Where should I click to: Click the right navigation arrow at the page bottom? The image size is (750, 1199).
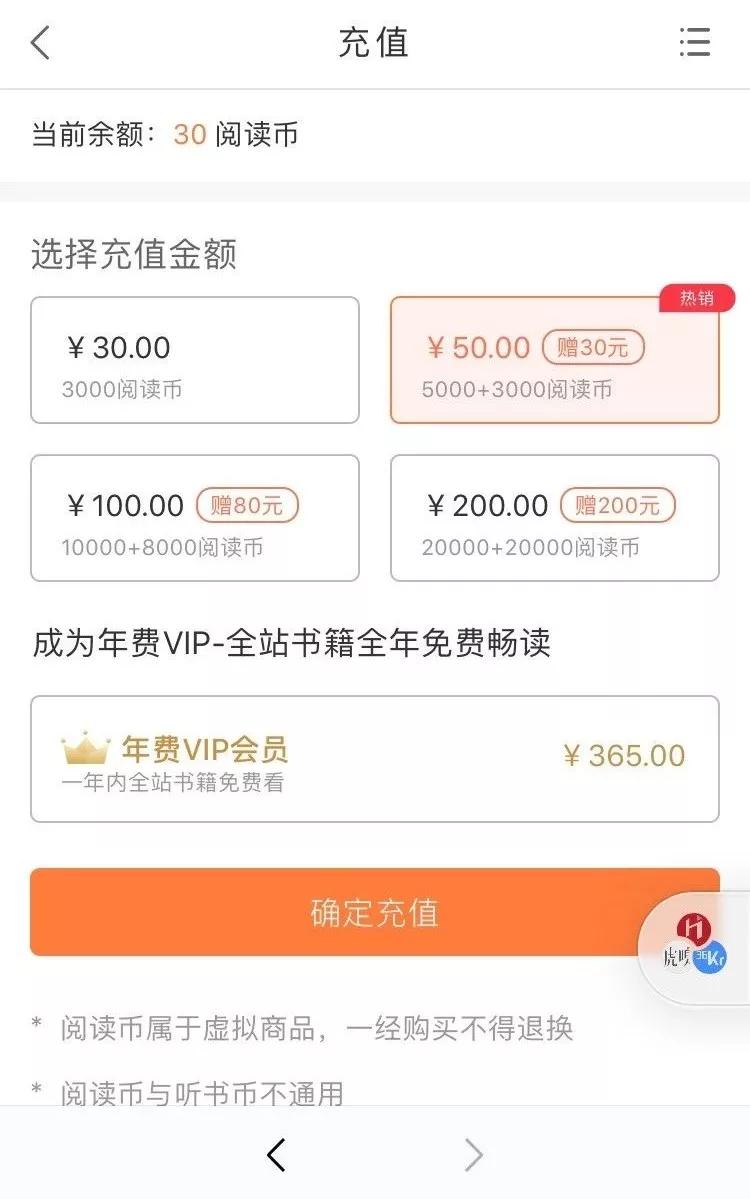[473, 1155]
